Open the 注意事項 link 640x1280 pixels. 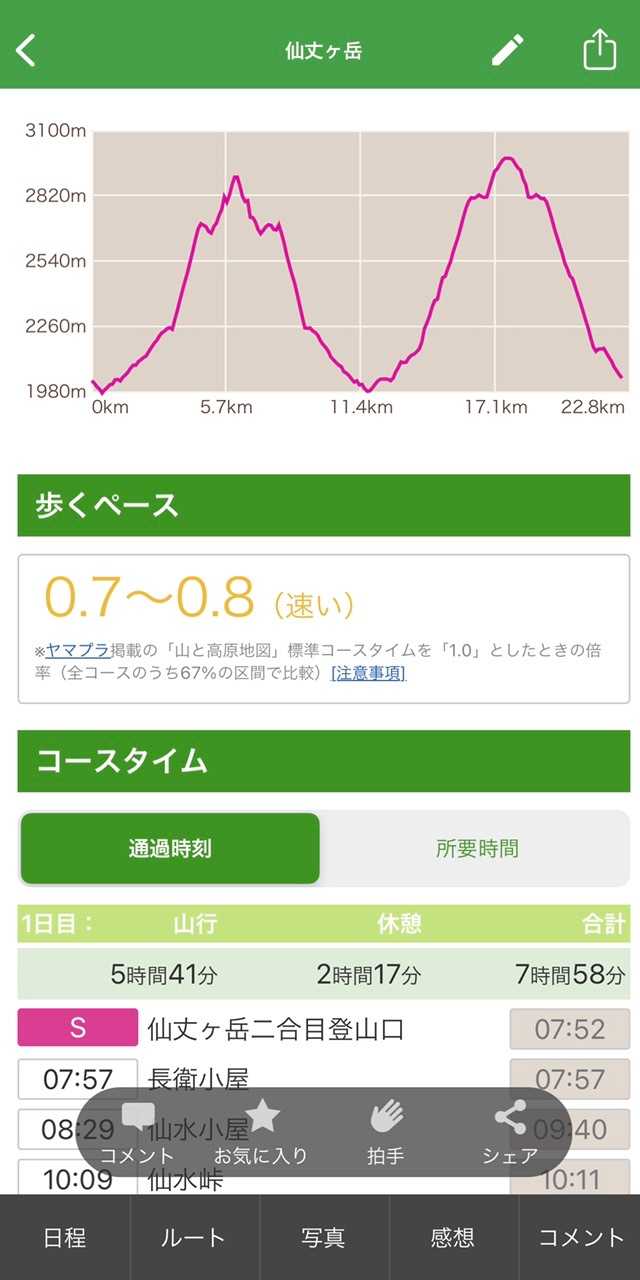pos(368,673)
